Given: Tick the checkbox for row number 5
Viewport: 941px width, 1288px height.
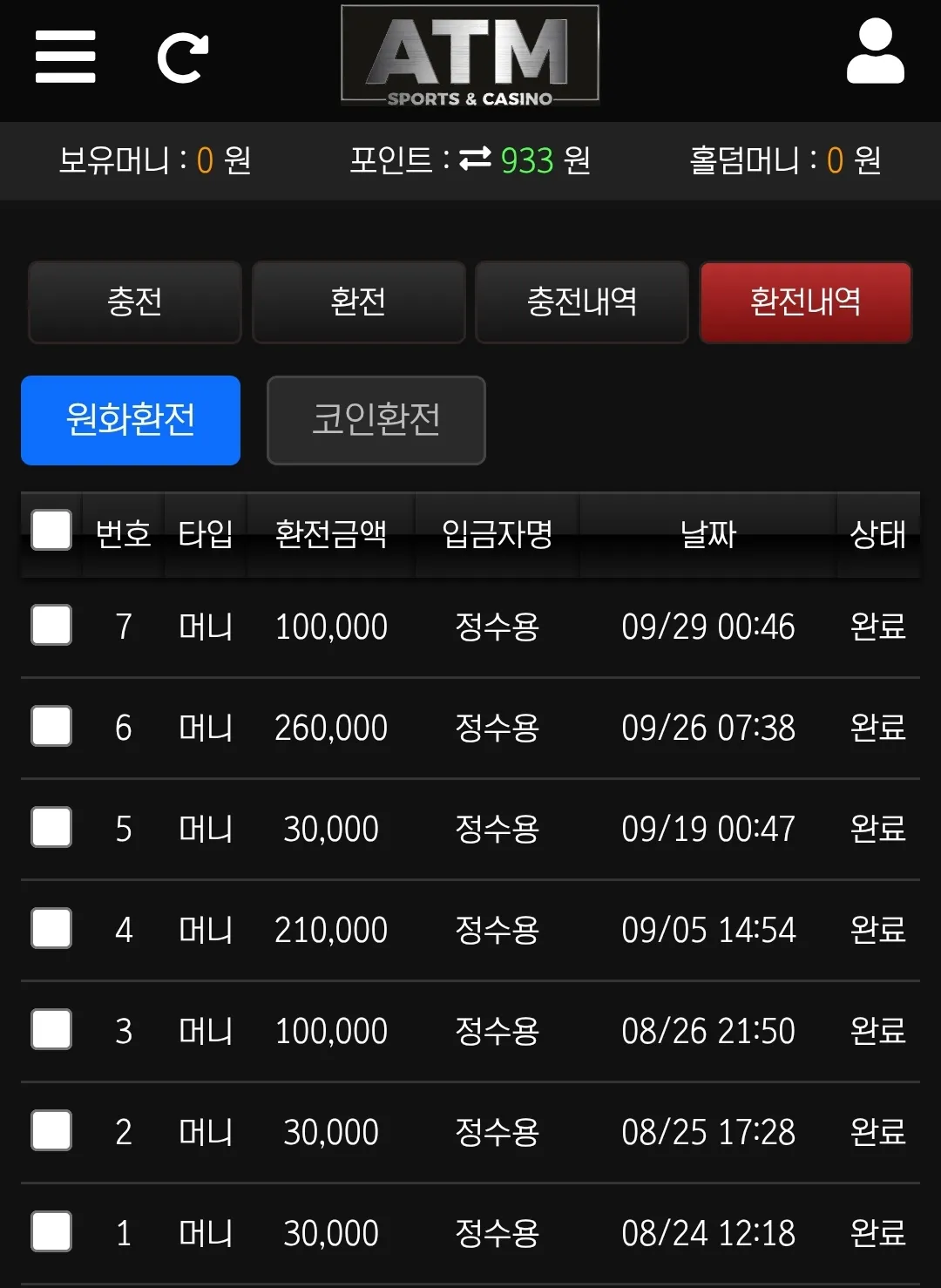Looking at the screenshot, I should click(x=51, y=827).
